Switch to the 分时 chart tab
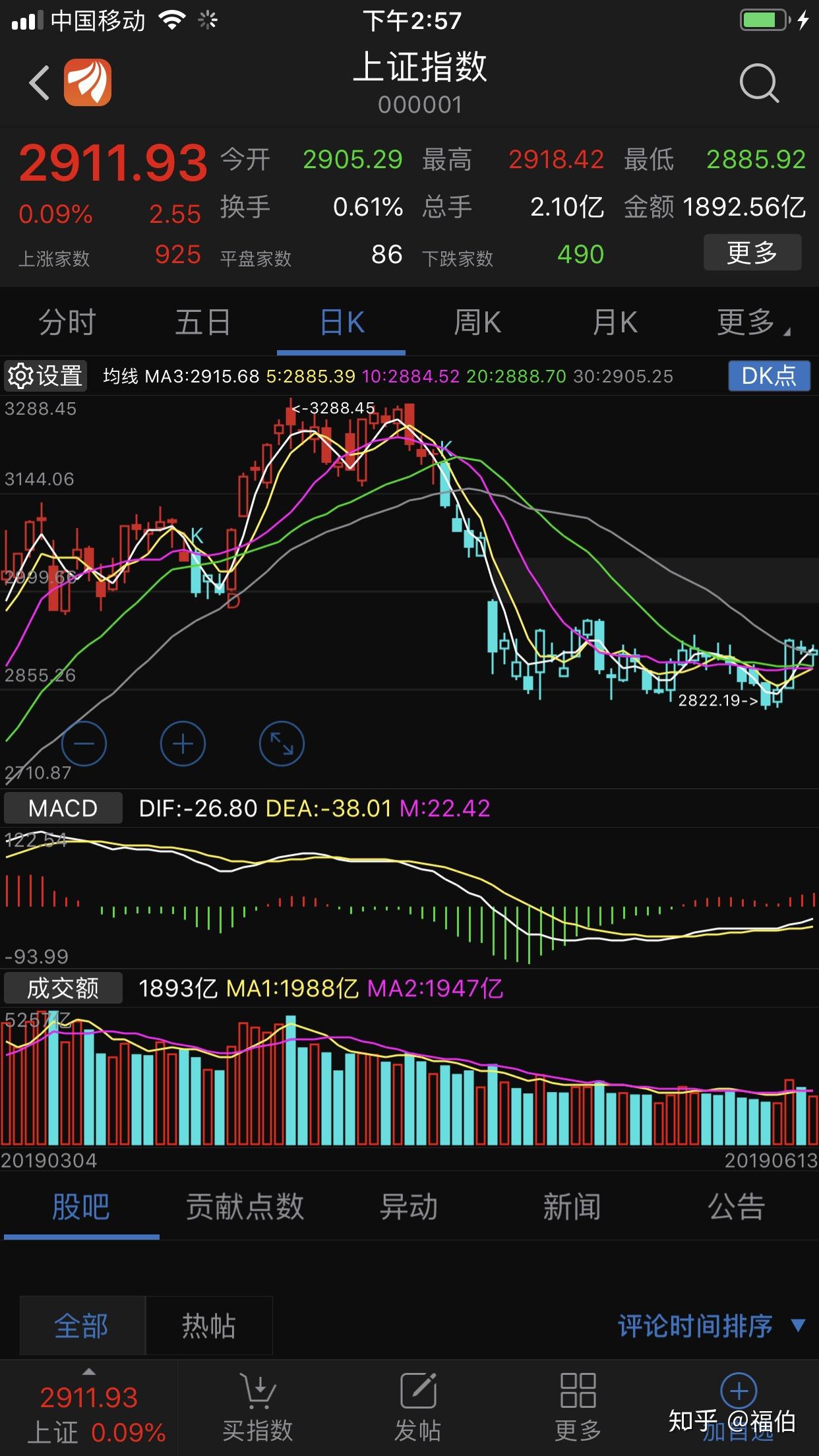Image resolution: width=819 pixels, height=1456 pixels. tap(67, 323)
